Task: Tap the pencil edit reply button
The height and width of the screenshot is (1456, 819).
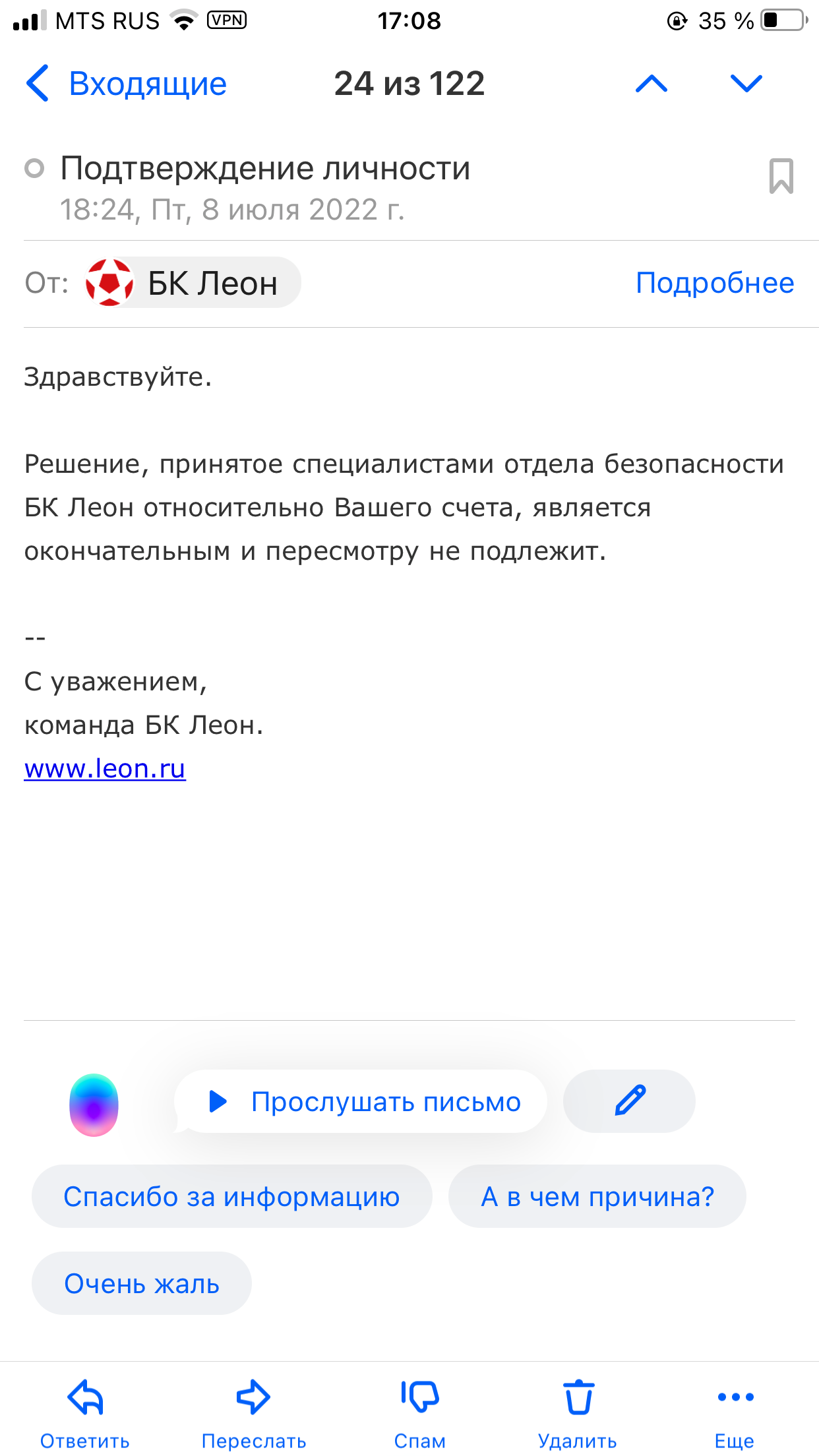Action: (629, 1101)
